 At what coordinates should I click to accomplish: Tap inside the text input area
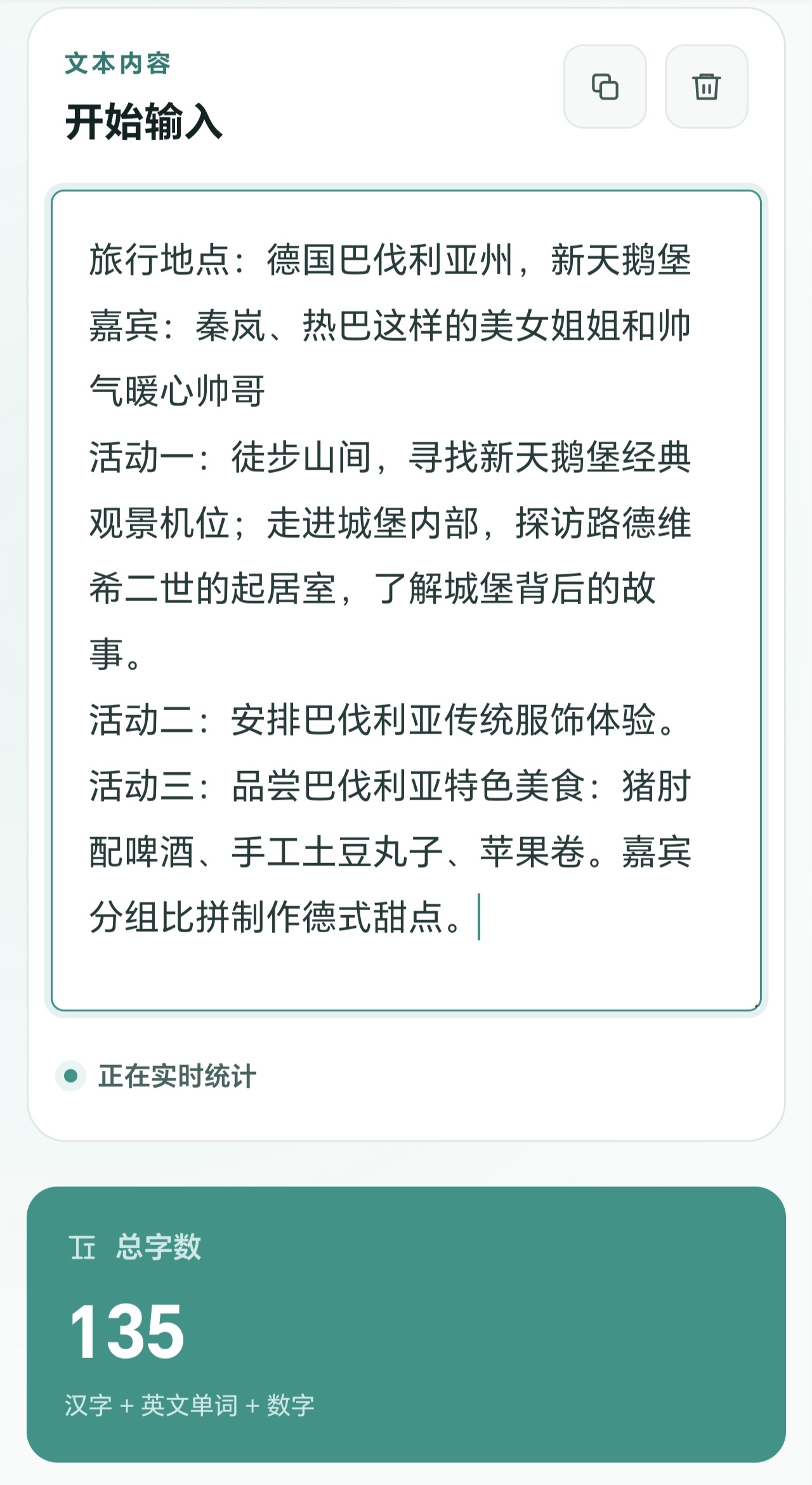(x=406, y=600)
